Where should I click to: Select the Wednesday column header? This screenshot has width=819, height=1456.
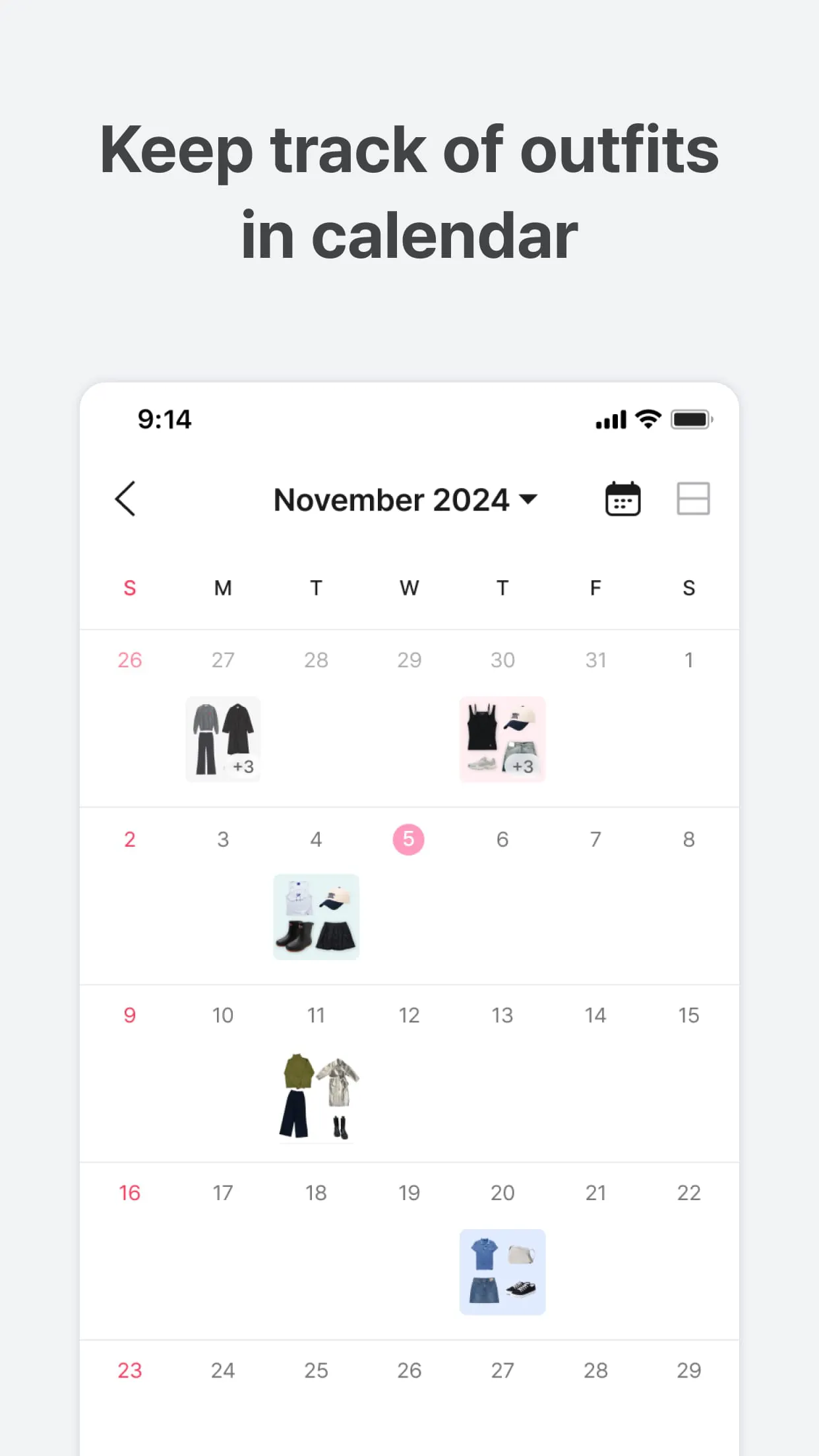[409, 588]
